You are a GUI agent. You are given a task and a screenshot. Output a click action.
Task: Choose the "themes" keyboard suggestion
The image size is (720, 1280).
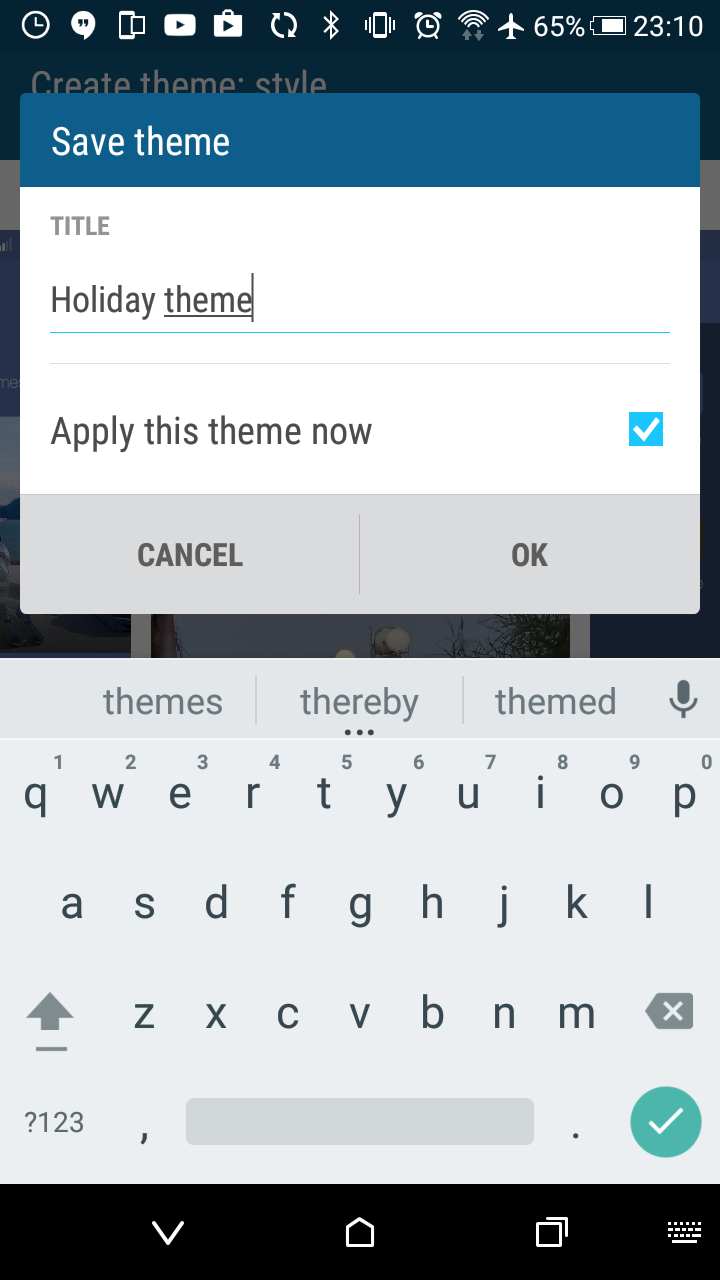coord(163,701)
